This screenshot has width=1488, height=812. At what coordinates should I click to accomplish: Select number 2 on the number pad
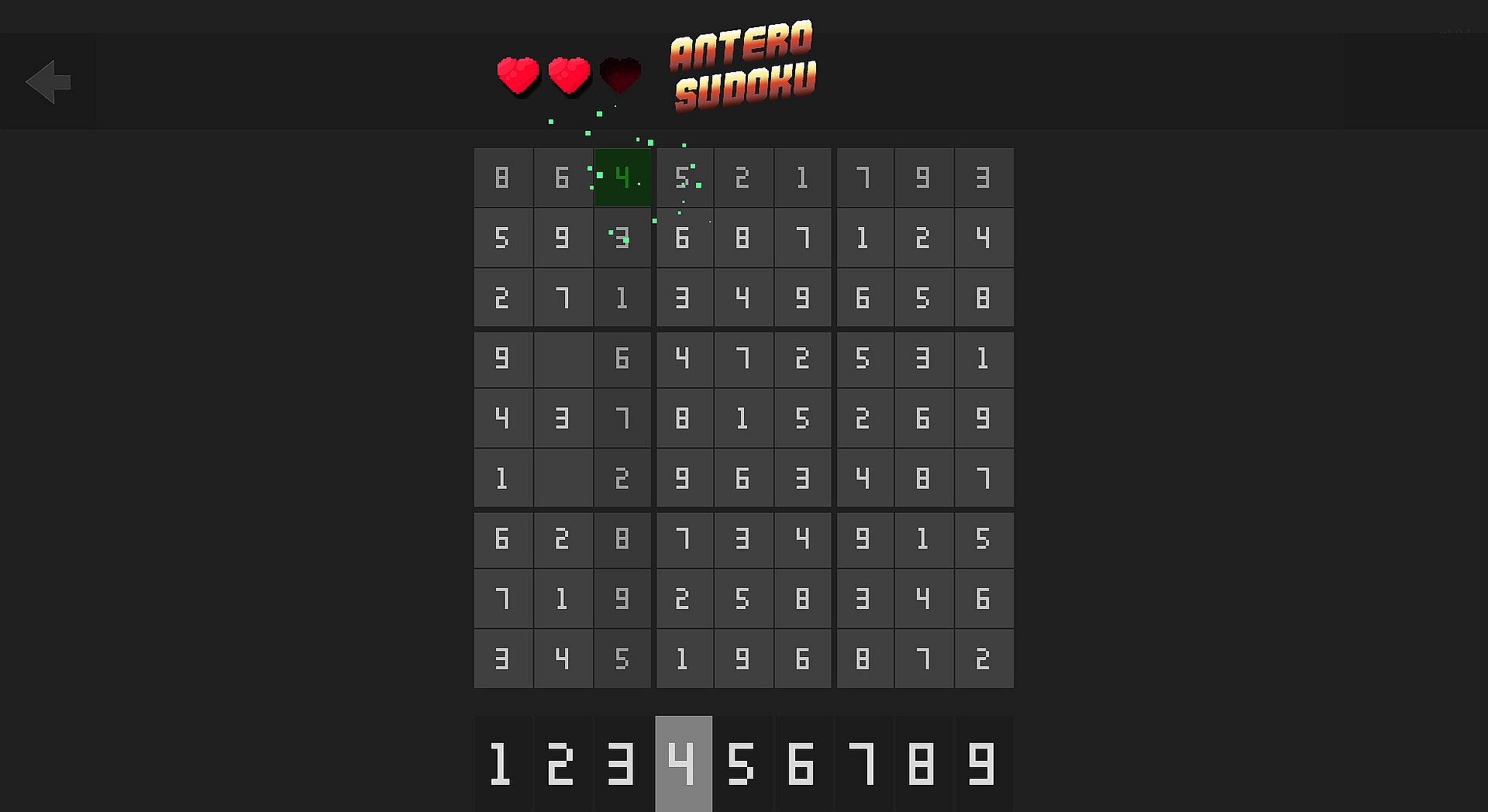[x=562, y=763]
